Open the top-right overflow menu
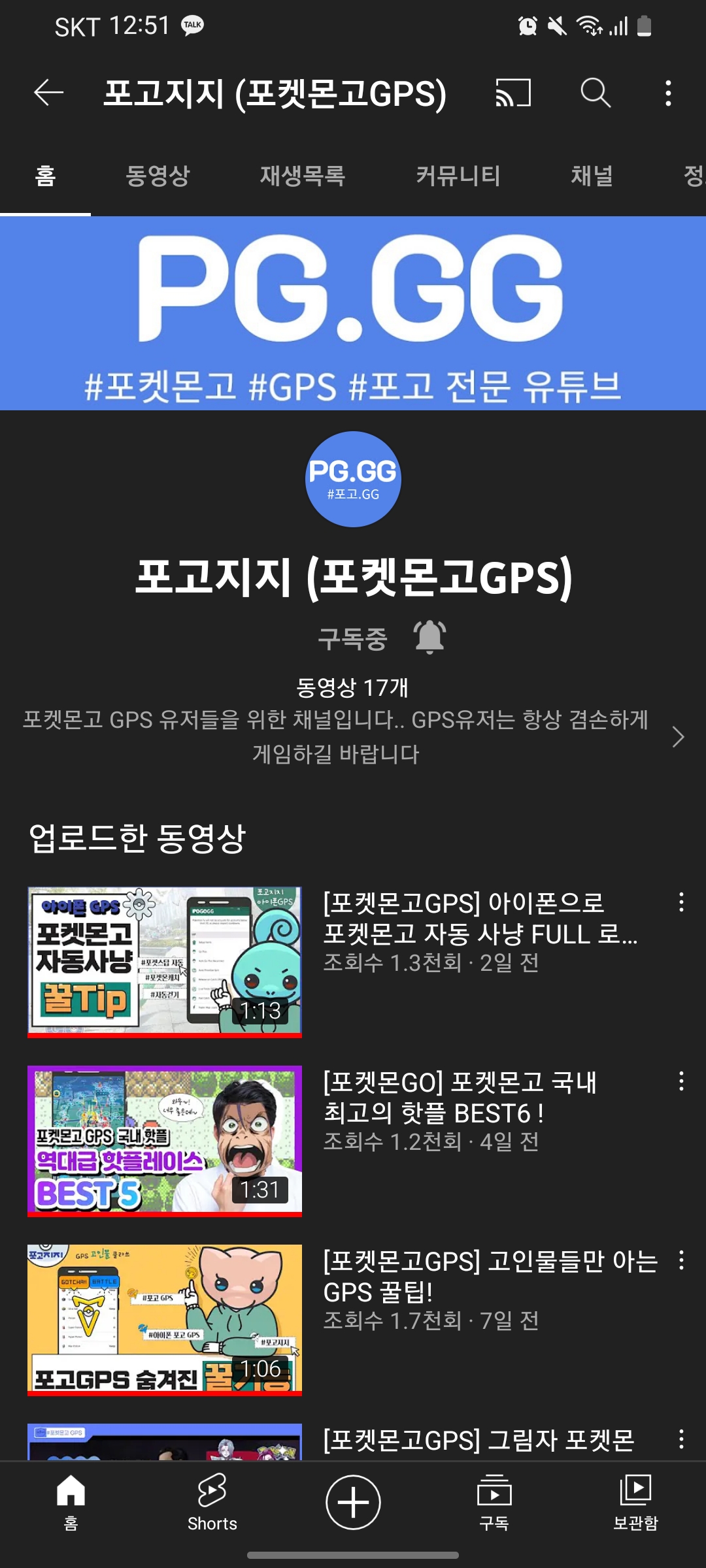Image resolution: width=706 pixels, height=1568 pixels. [x=667, y=93]
